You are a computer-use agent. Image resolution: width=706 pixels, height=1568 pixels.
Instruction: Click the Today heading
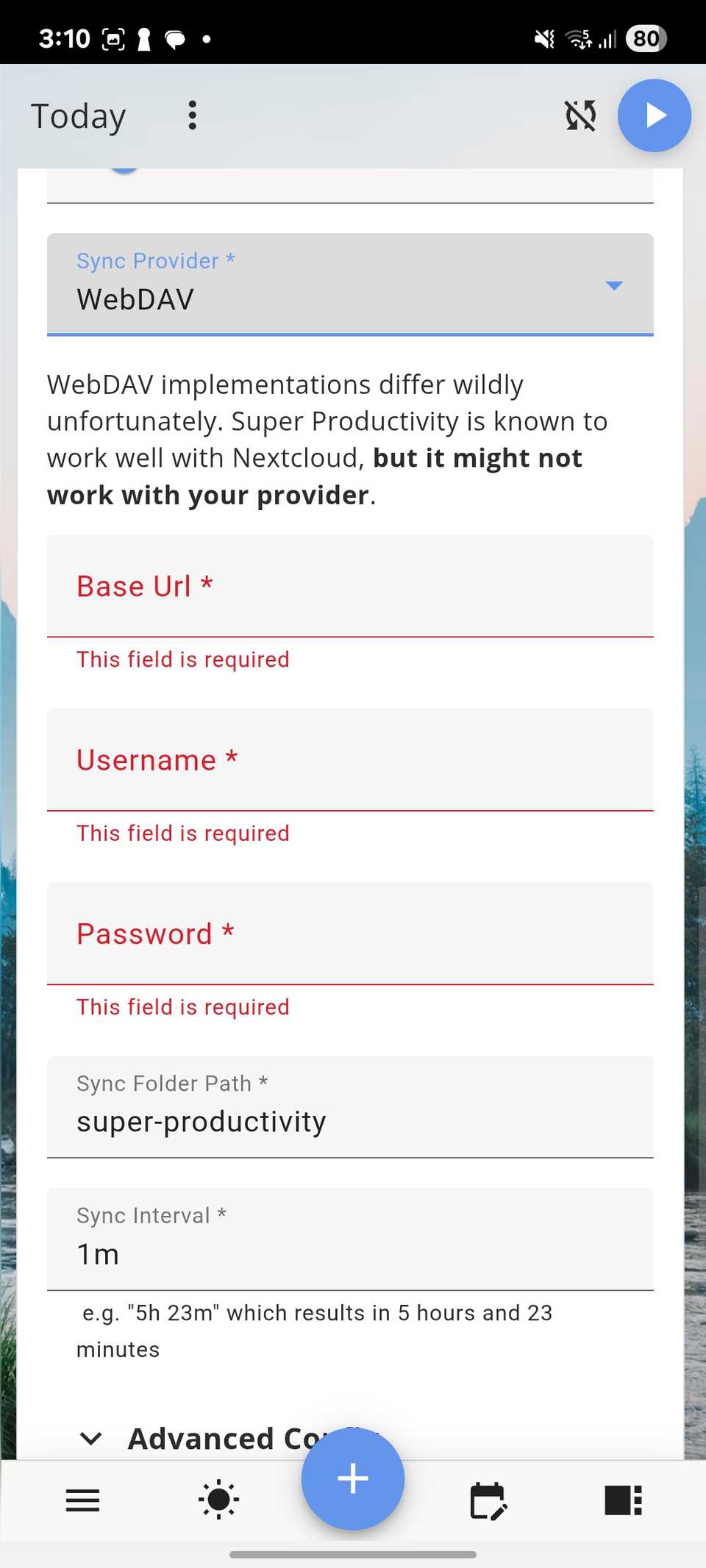(x=78, y=115)
